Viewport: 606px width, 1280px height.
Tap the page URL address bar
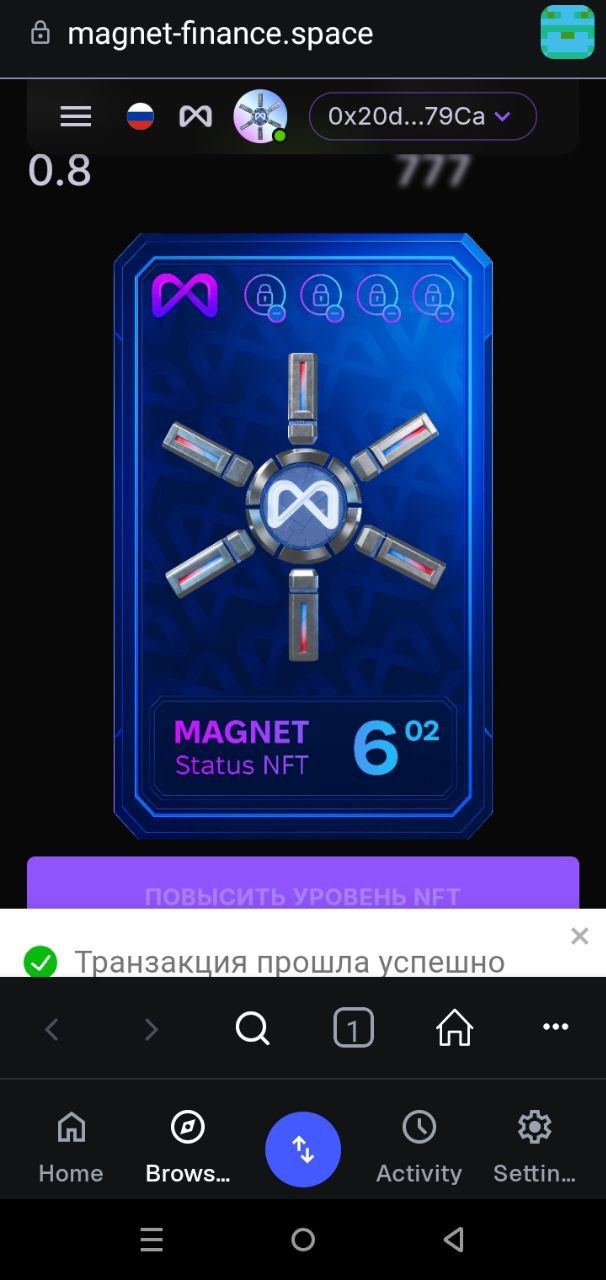coord(220,34)
